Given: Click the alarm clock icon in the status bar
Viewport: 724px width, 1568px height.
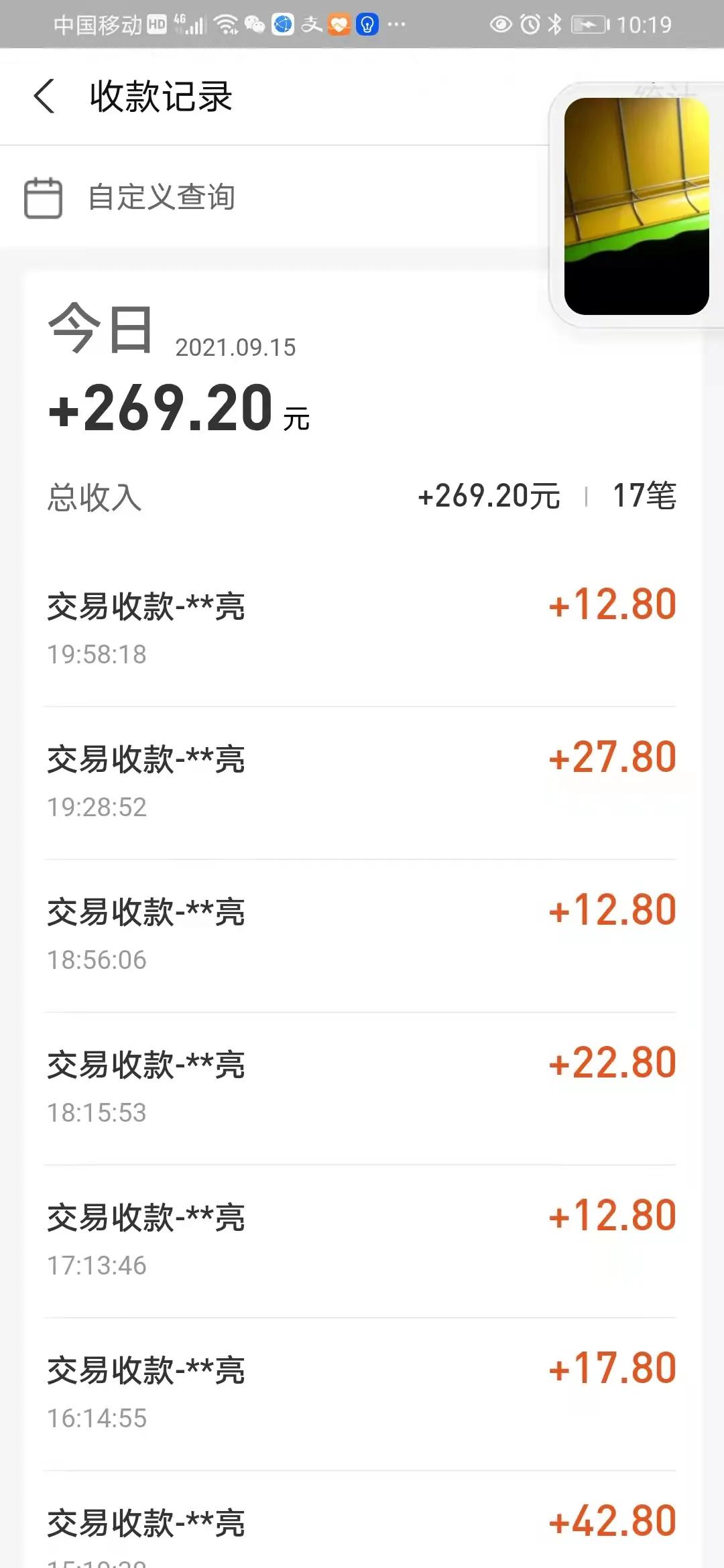Looking at the screenshot, I should pos(530,25).
